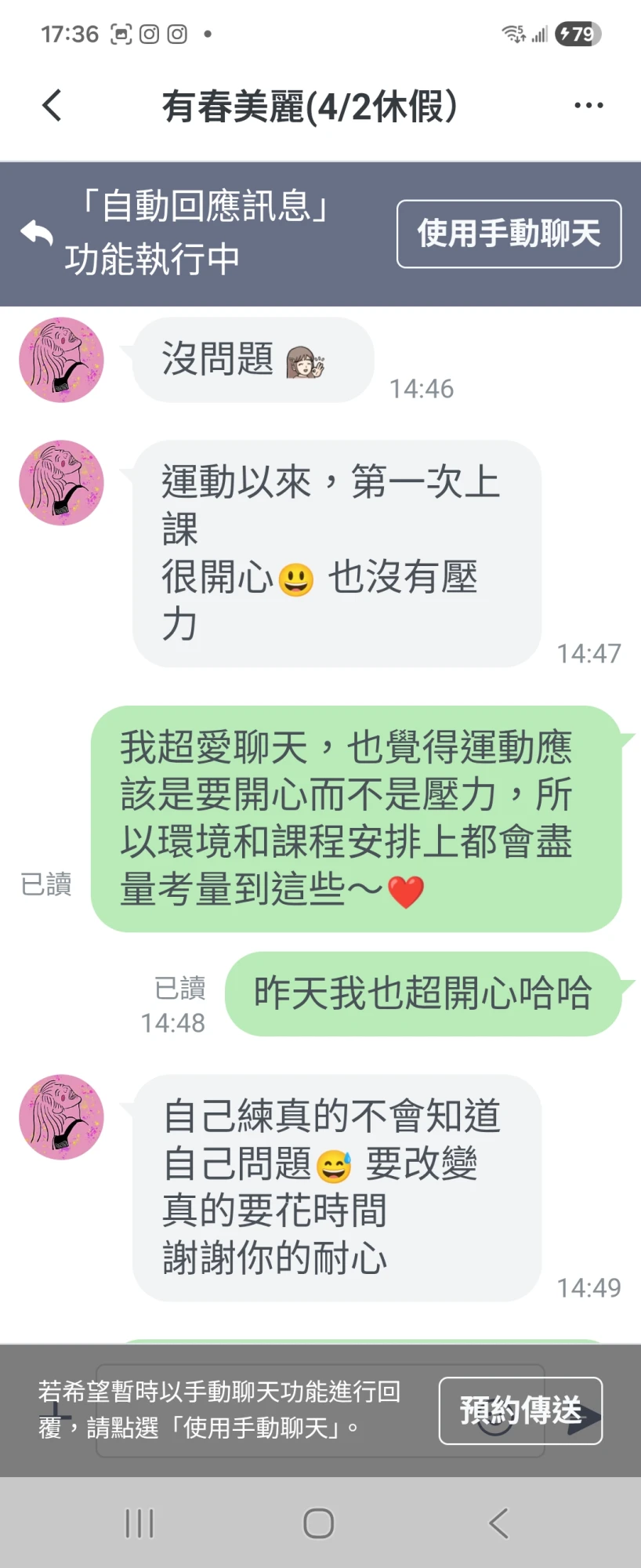Open sender's avatar beside 運動以來 message

click(61, 483)
